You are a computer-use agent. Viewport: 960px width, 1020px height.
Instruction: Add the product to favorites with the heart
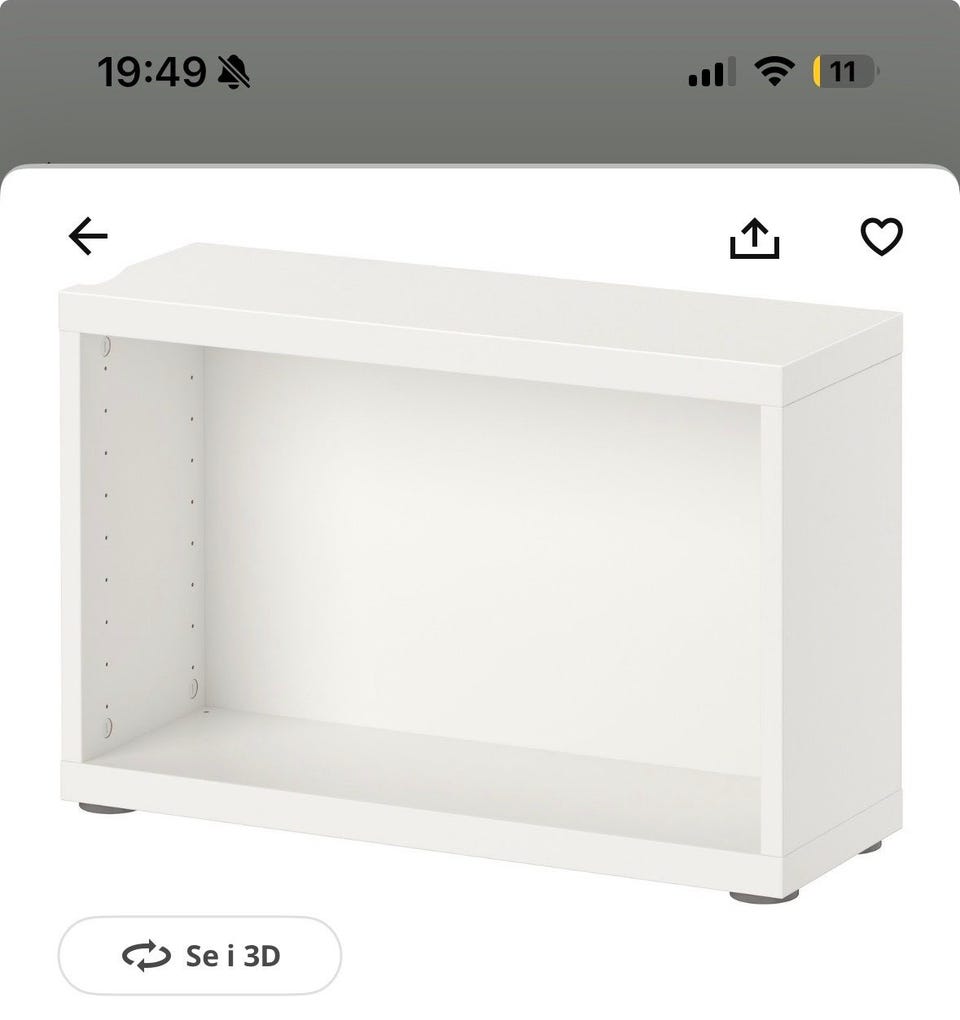click(x=881, y=237)
